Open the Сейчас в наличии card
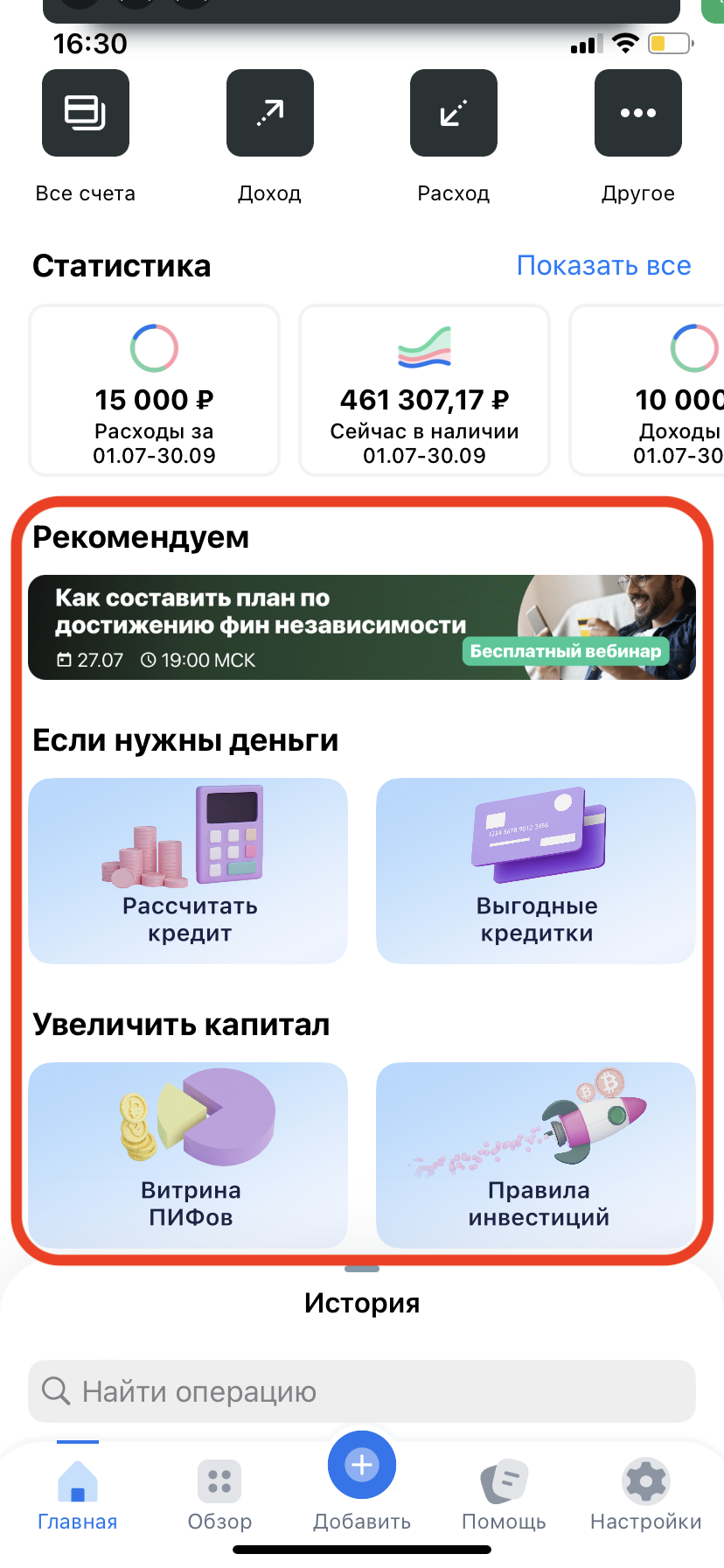This screenshot has width=724, height=1568. [424, 390]
